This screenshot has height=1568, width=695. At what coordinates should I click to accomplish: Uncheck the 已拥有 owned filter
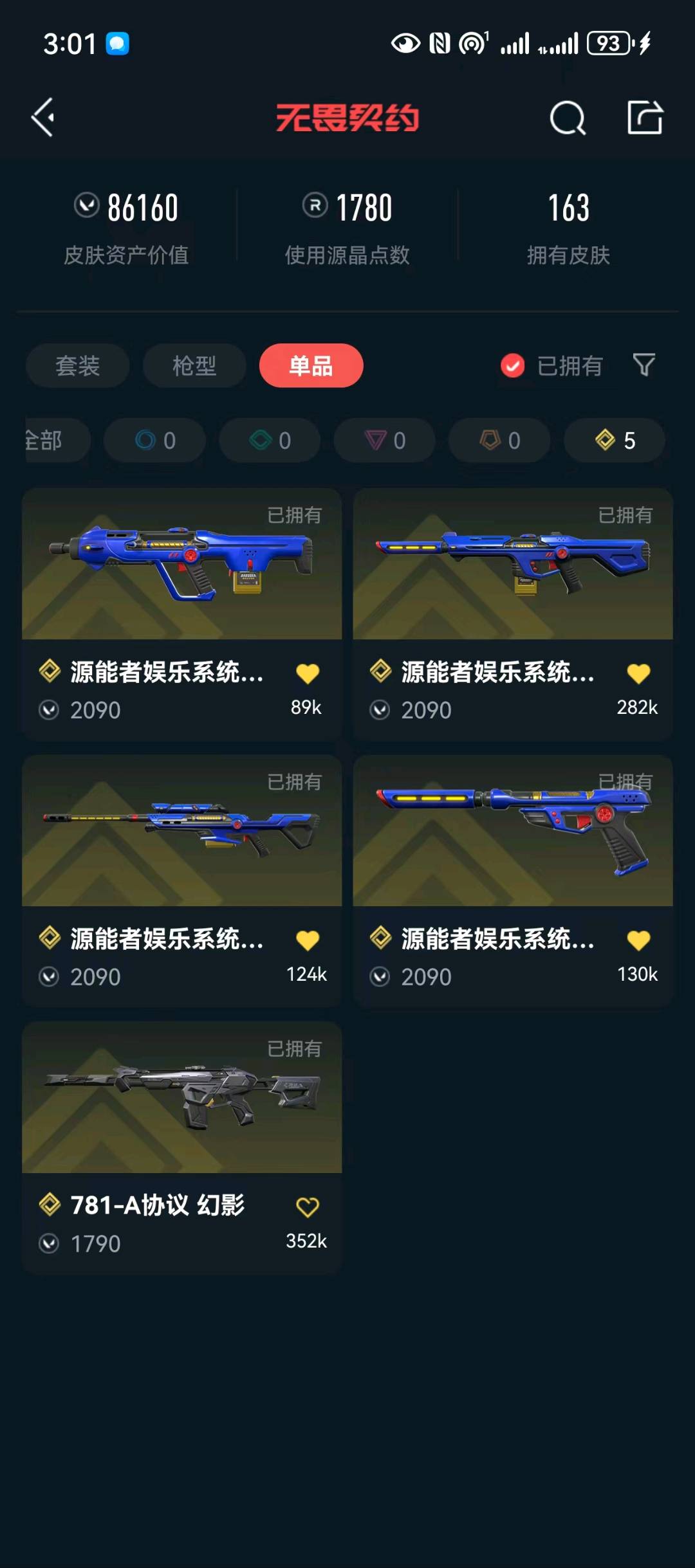[x=513, y=366]
